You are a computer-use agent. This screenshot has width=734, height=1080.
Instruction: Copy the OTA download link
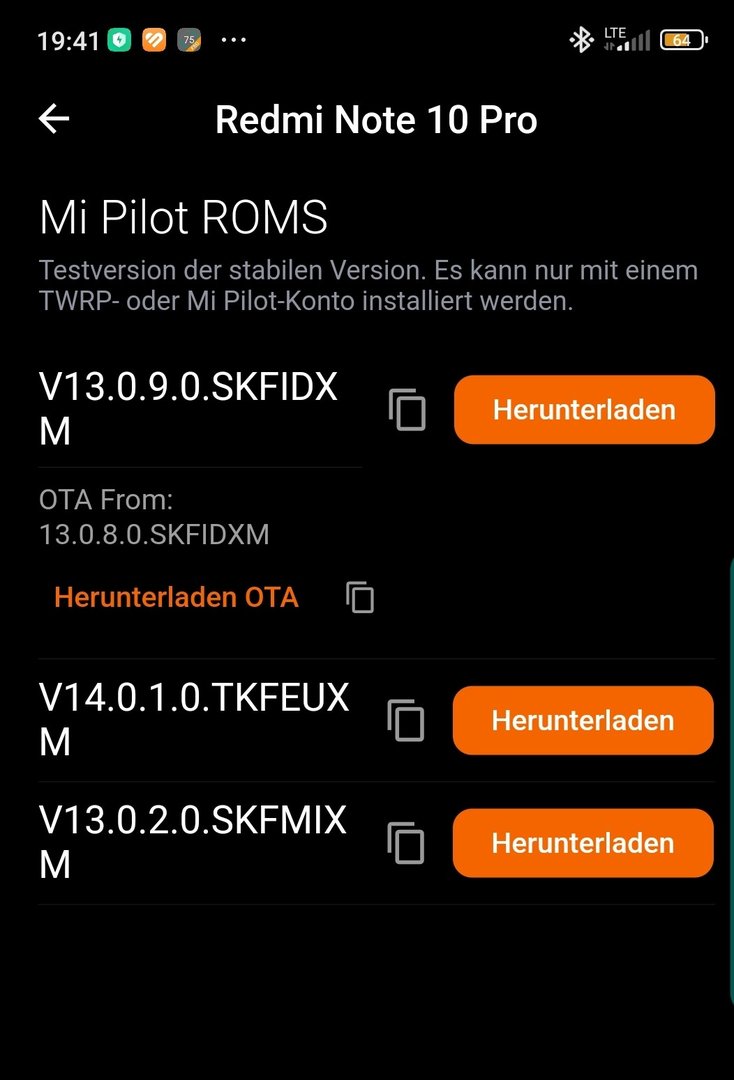(x=360, y=597)
